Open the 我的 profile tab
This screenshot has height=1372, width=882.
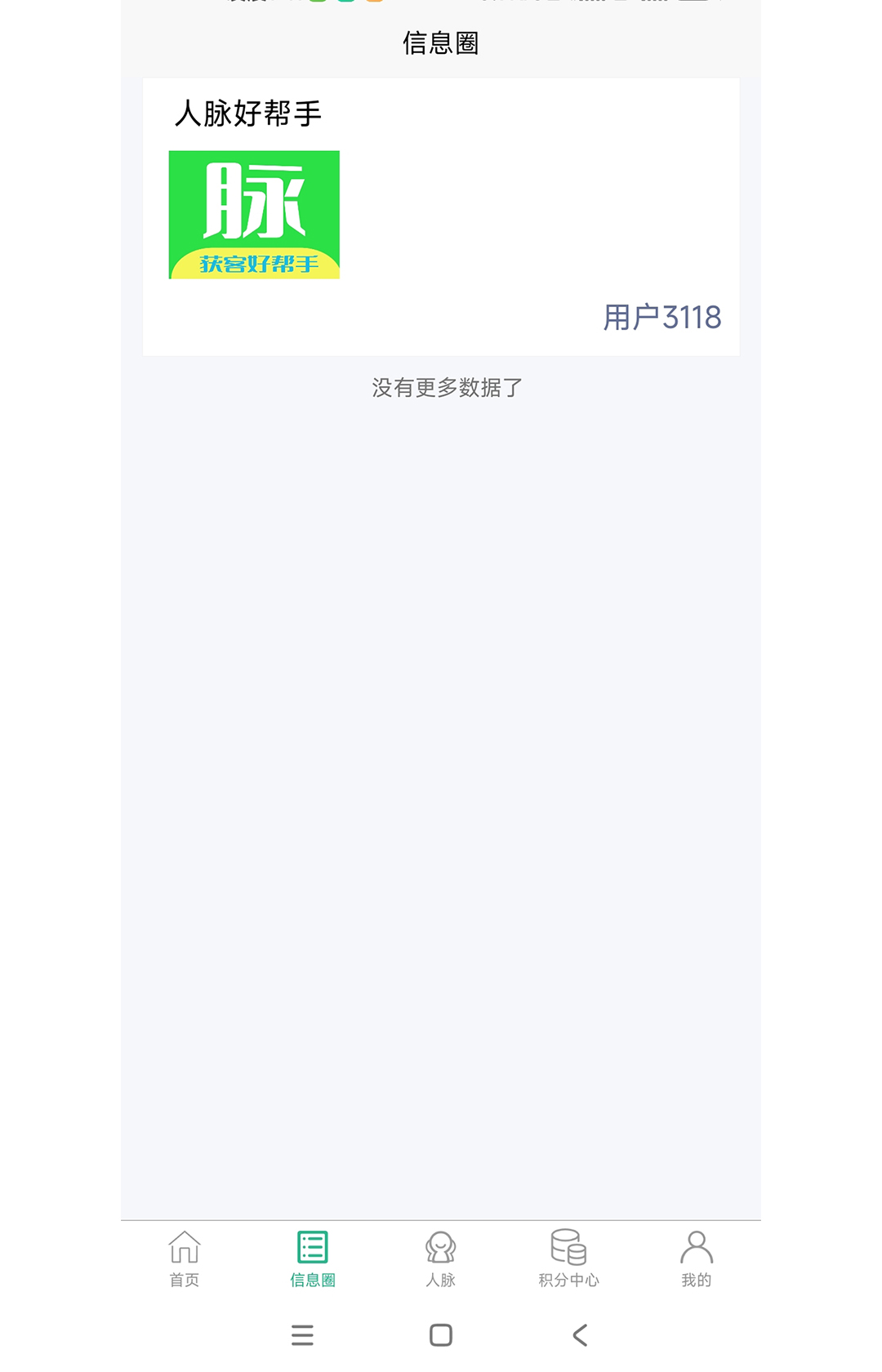tap(697, 1258)
